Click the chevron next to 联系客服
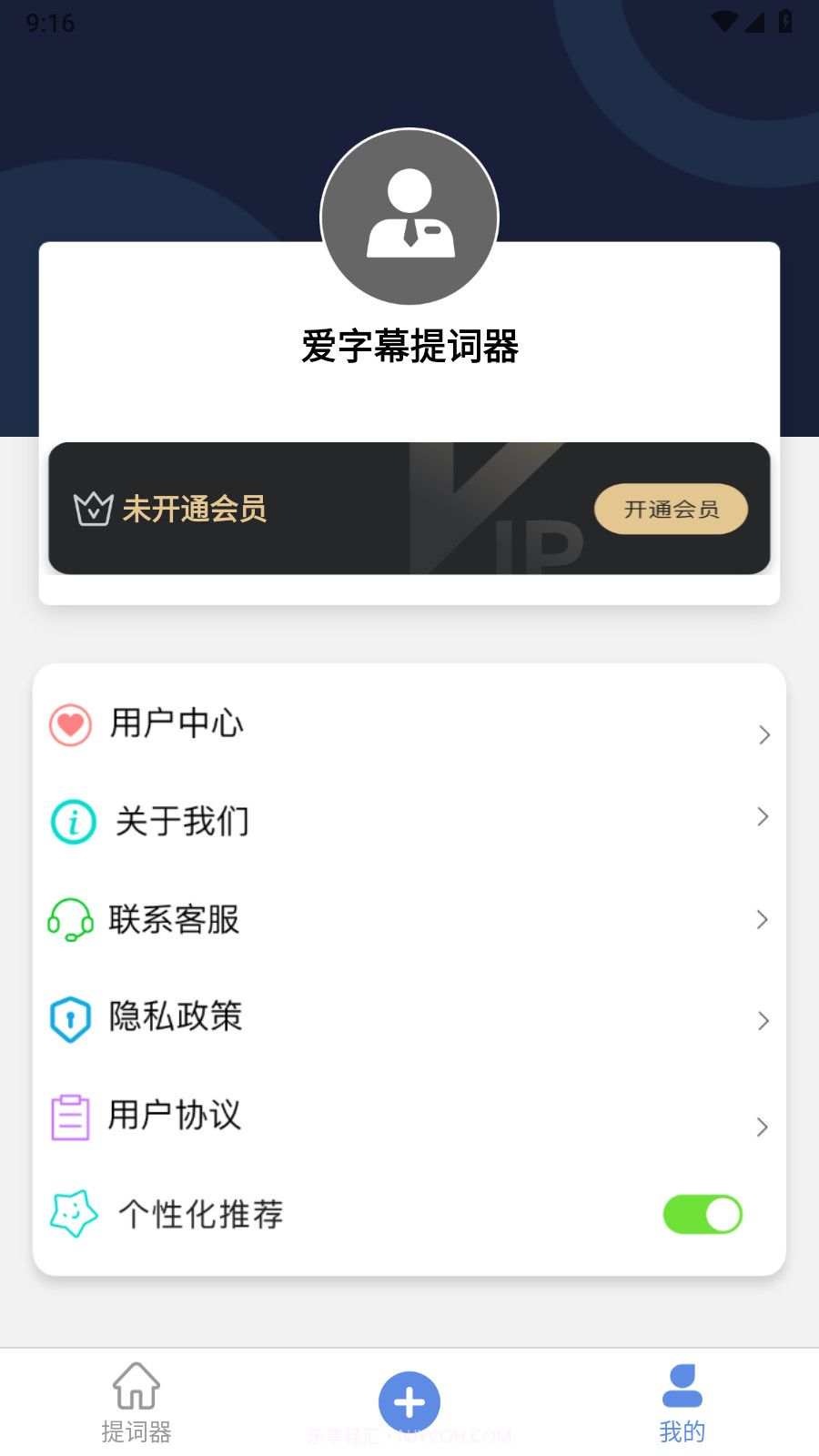This screenshot has width=819, height=1456. pyautogui.click(x=763, y=920)
